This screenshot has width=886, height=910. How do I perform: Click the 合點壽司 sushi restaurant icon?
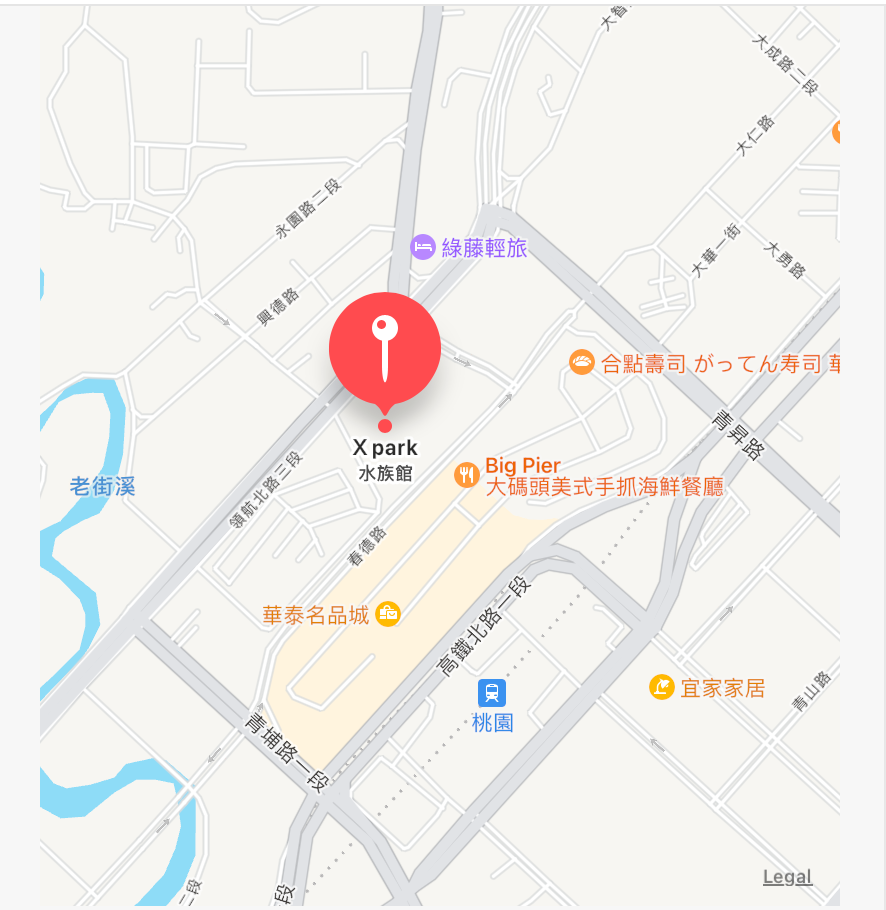(580, 364)
